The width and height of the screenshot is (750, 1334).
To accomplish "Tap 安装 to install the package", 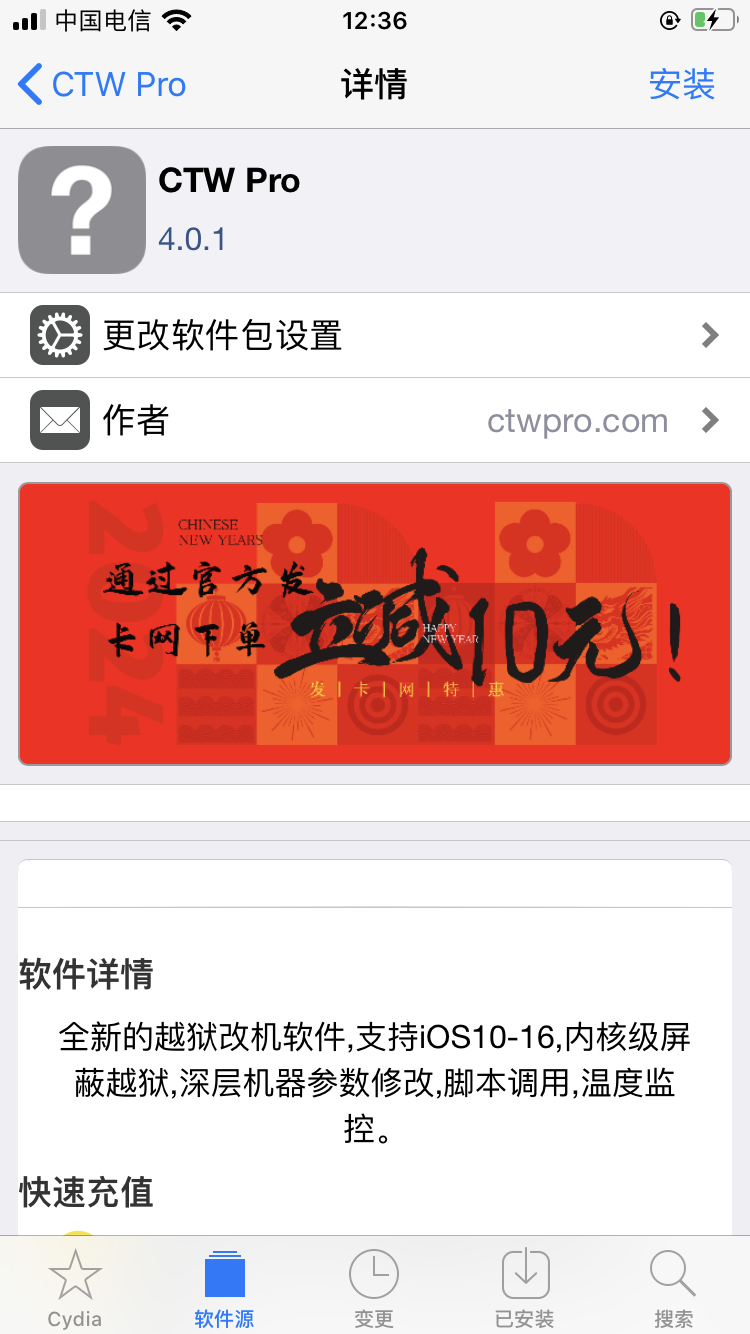I will [x=681, y=85].
